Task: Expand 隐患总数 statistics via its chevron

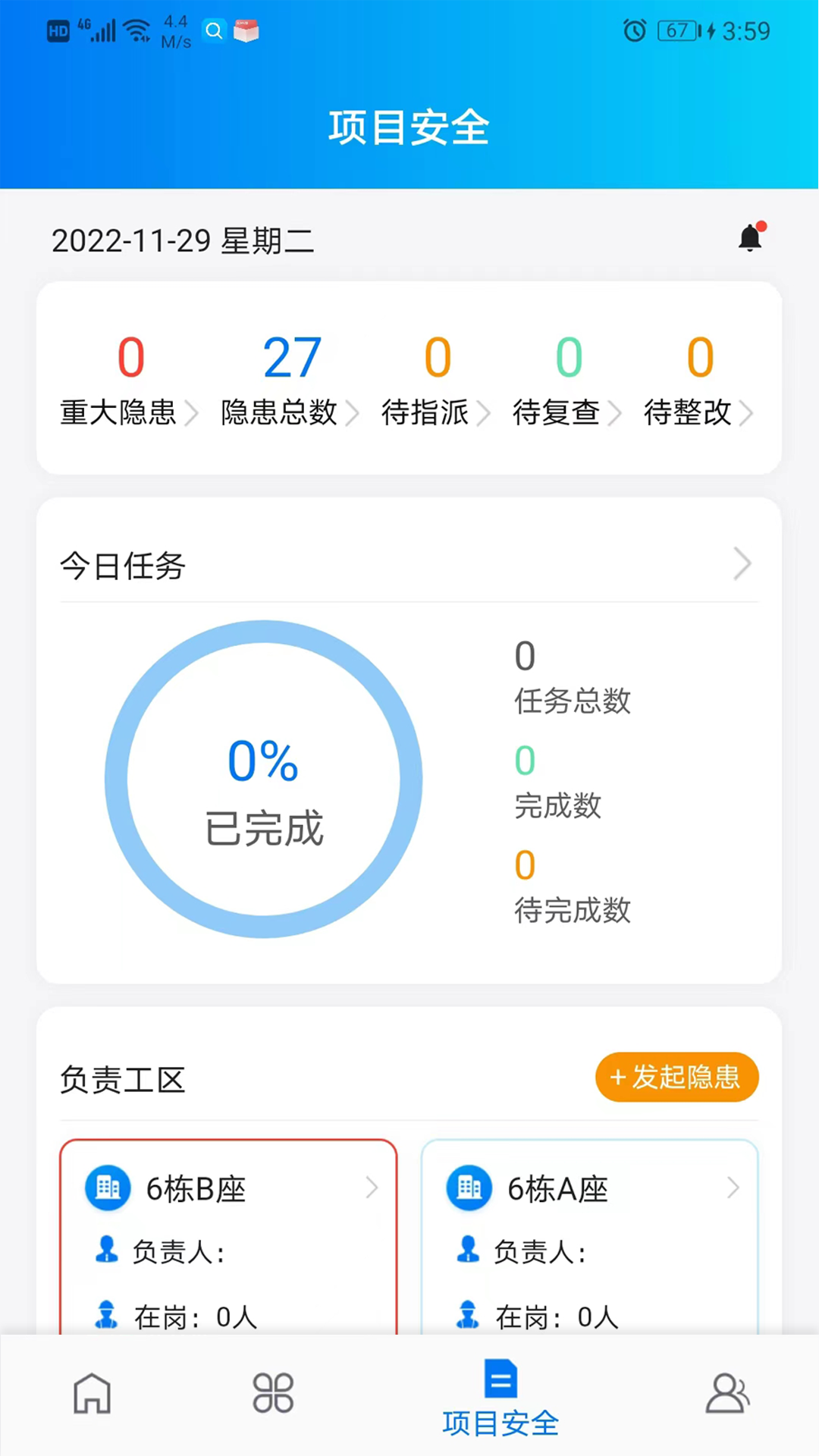Action: [352, 415]
